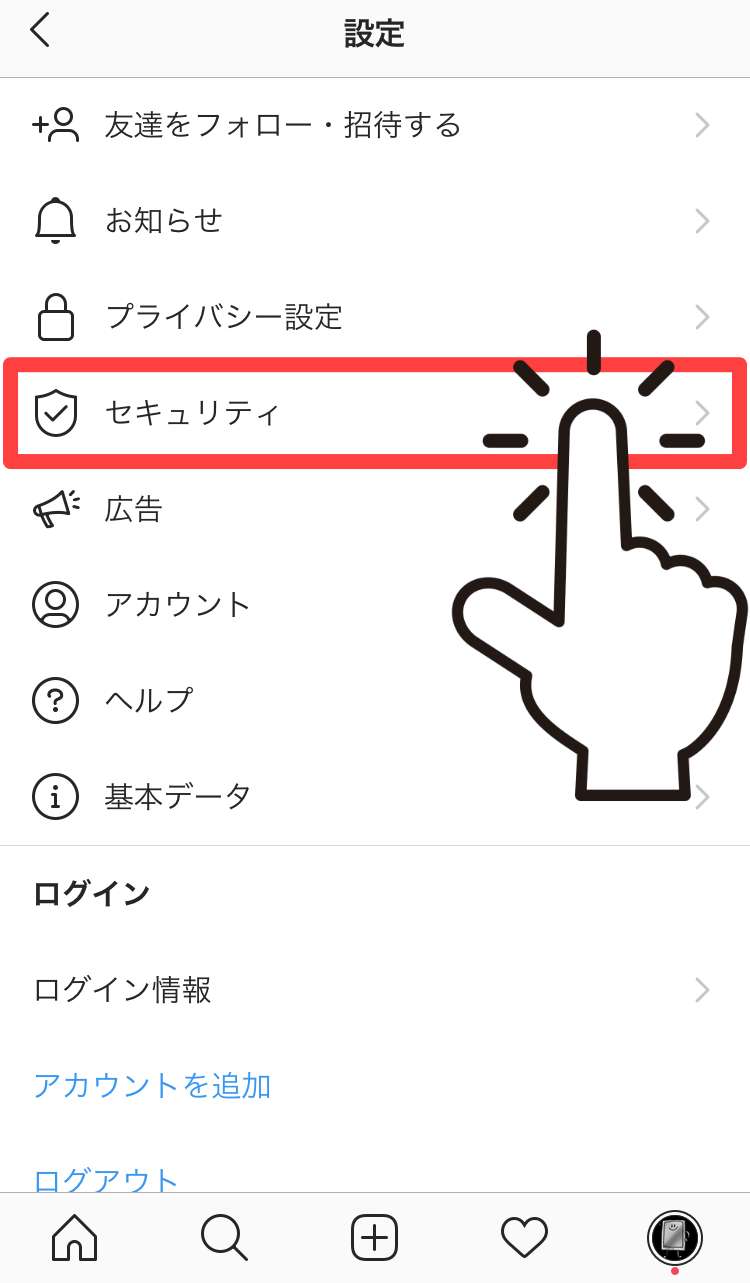Open ログイン情報
The width and height of the screenshot is (750, 1283).
pyautogui.click(x=123, y=990)
